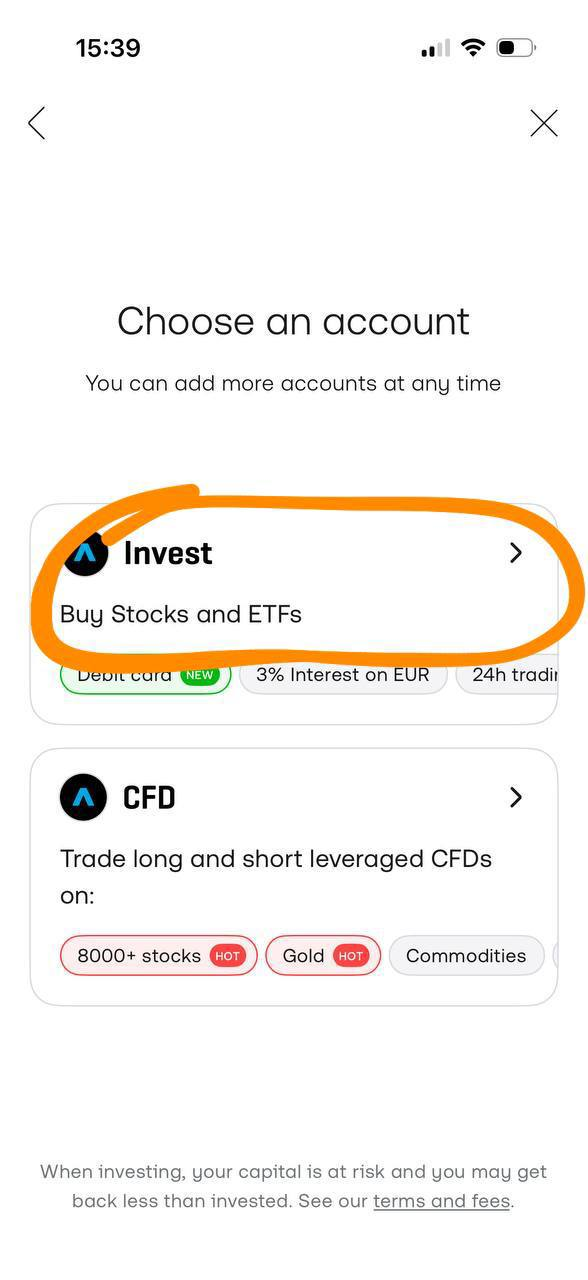Select the Invest account card
This screenshot has width=588, height=1280.
(x=294, y=614)
